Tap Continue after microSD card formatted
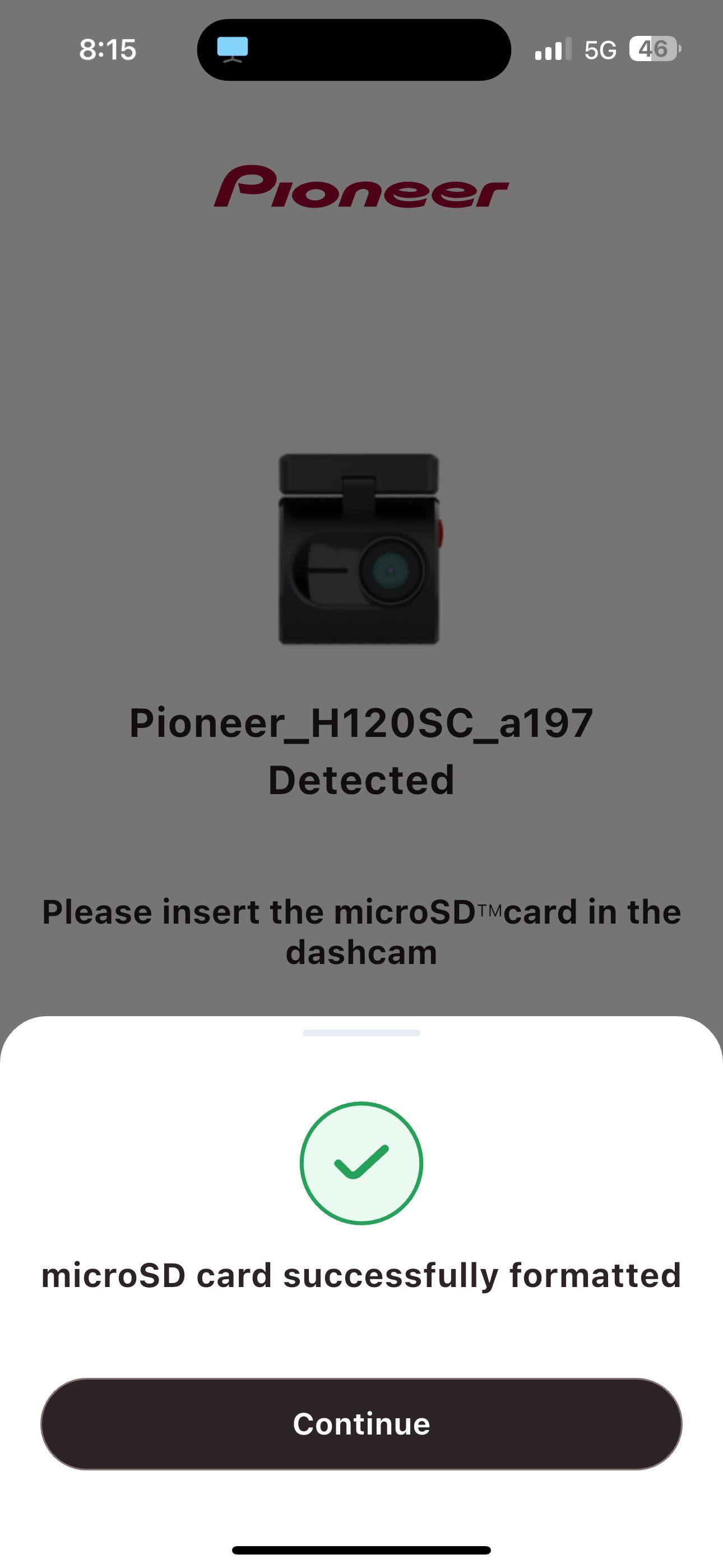This screenshot has height=1568, width=723. click(361, 1424)
